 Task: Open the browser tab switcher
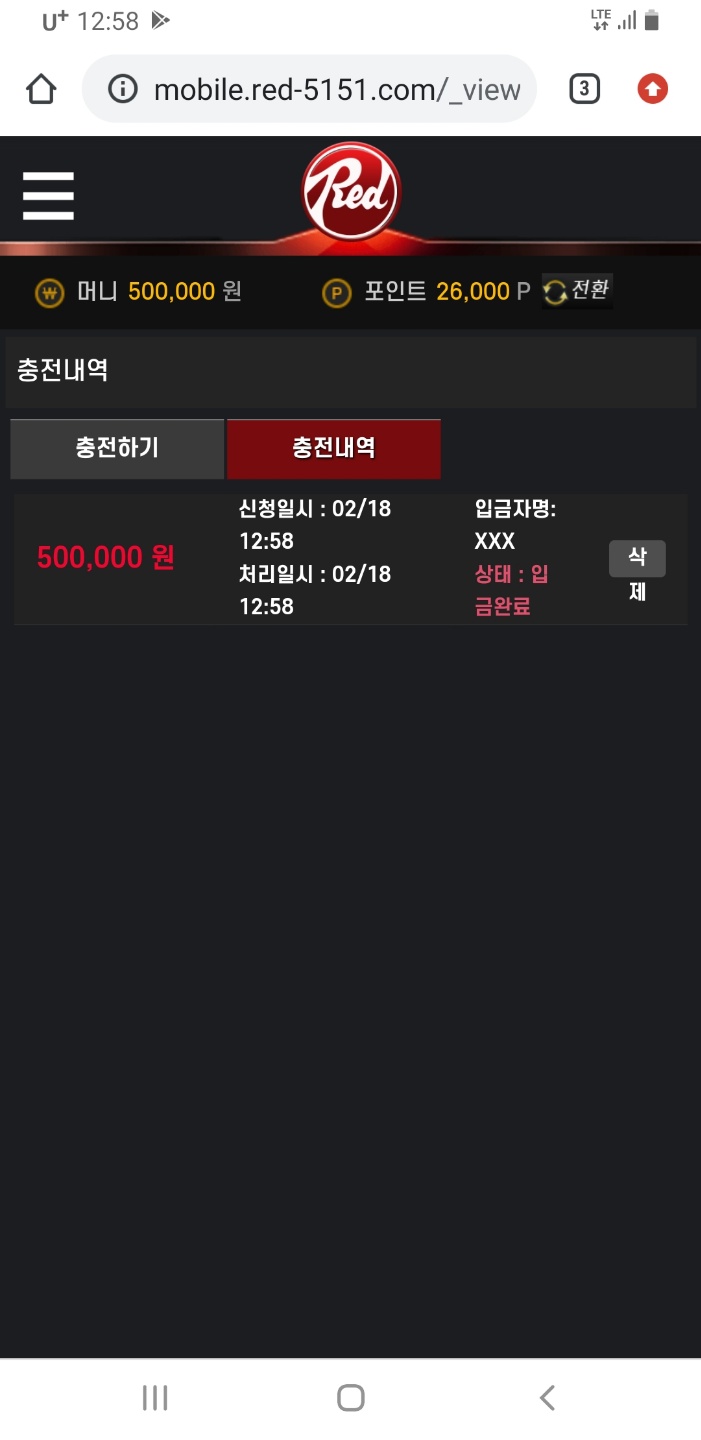pyautogui.click(x=584, y=90)
